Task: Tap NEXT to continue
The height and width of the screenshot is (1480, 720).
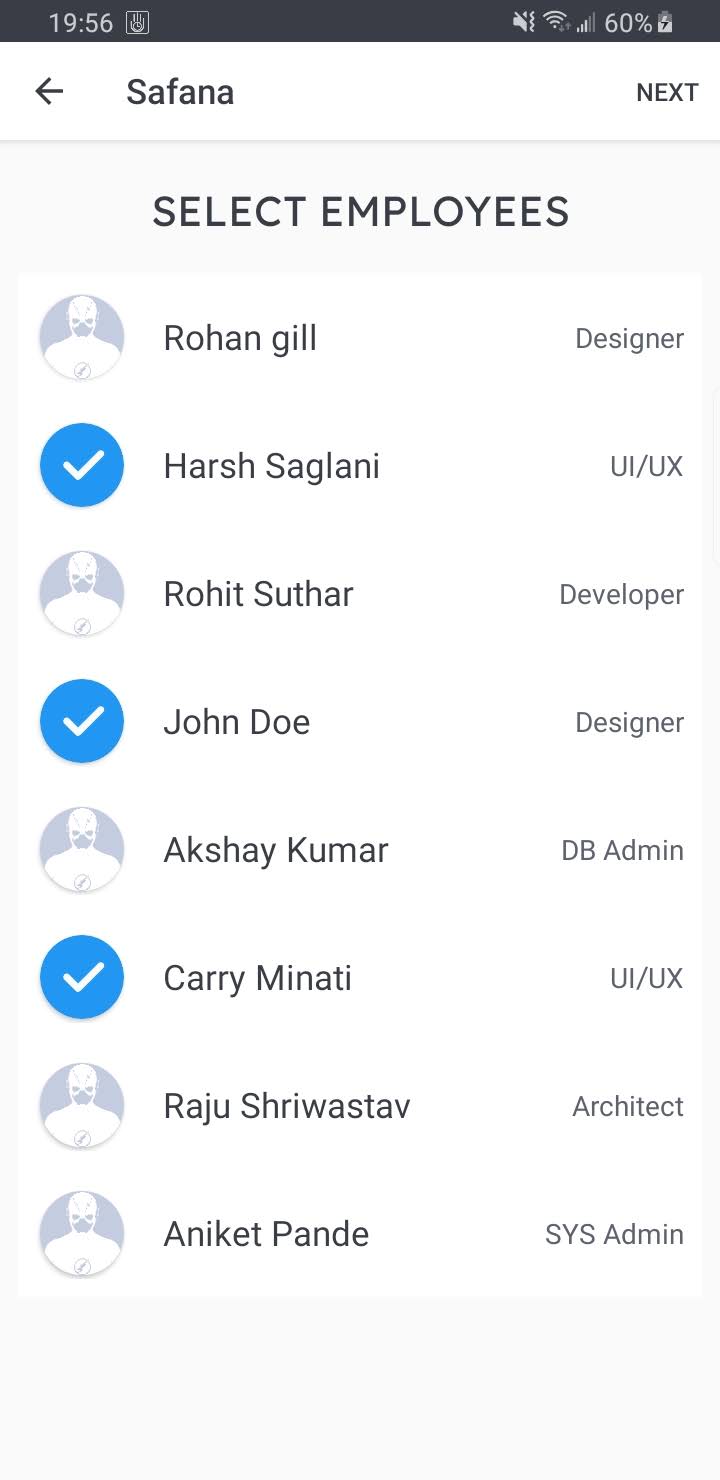Action: pos(667,92)
